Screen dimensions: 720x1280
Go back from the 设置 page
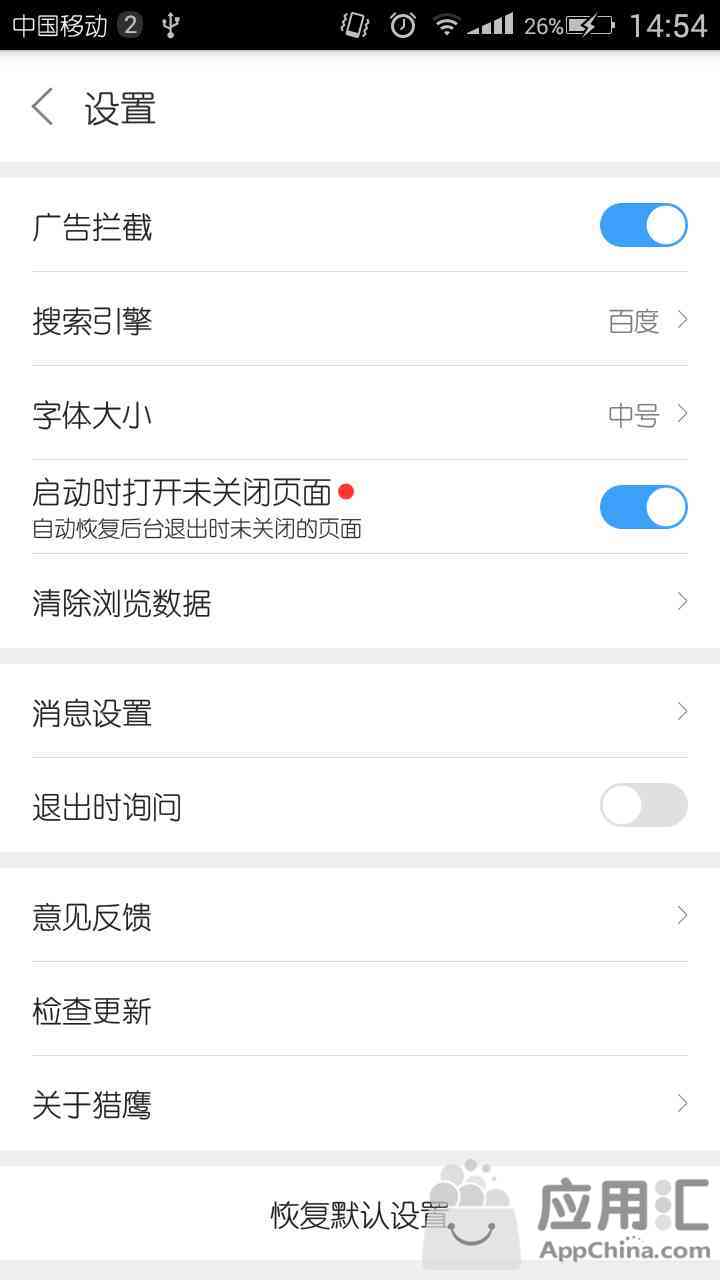coord(42,107)
